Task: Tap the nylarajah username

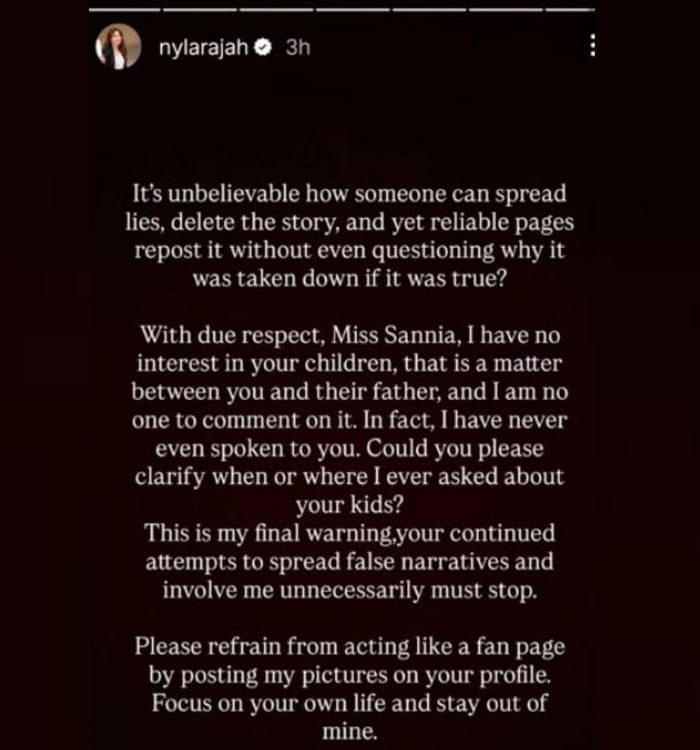Action: click(205, 49)
